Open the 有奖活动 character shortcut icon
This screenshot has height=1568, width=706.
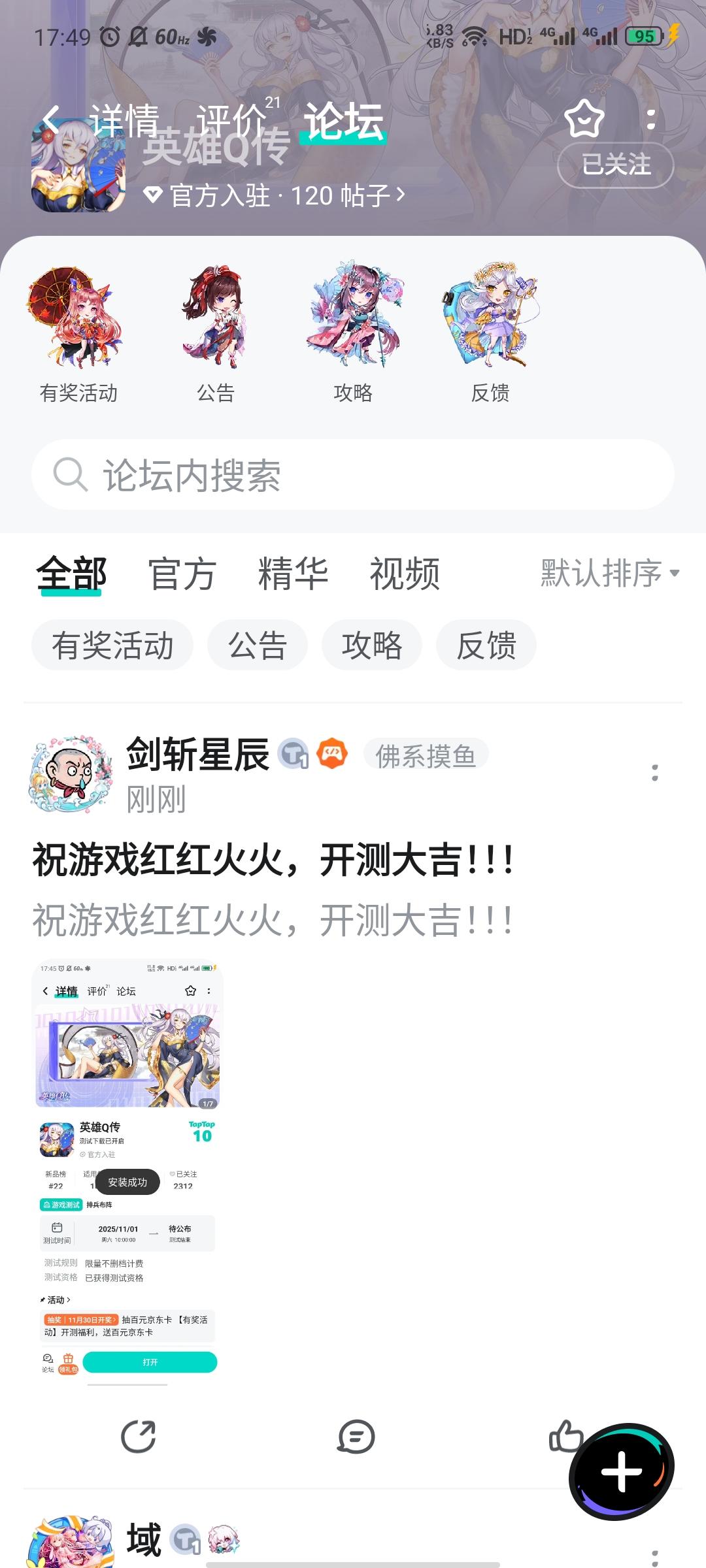[77, 320]
